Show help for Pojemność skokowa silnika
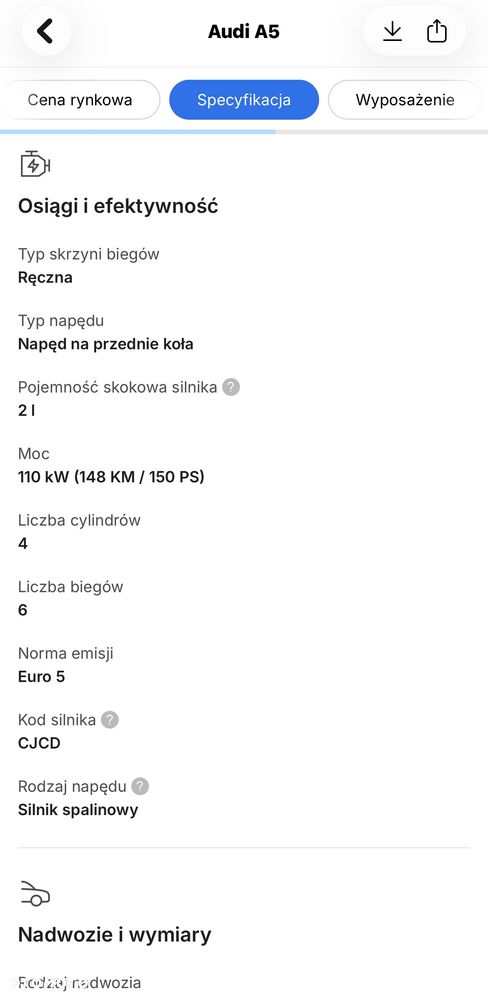This screenshot has height=998, width=488. pos(231,387)
